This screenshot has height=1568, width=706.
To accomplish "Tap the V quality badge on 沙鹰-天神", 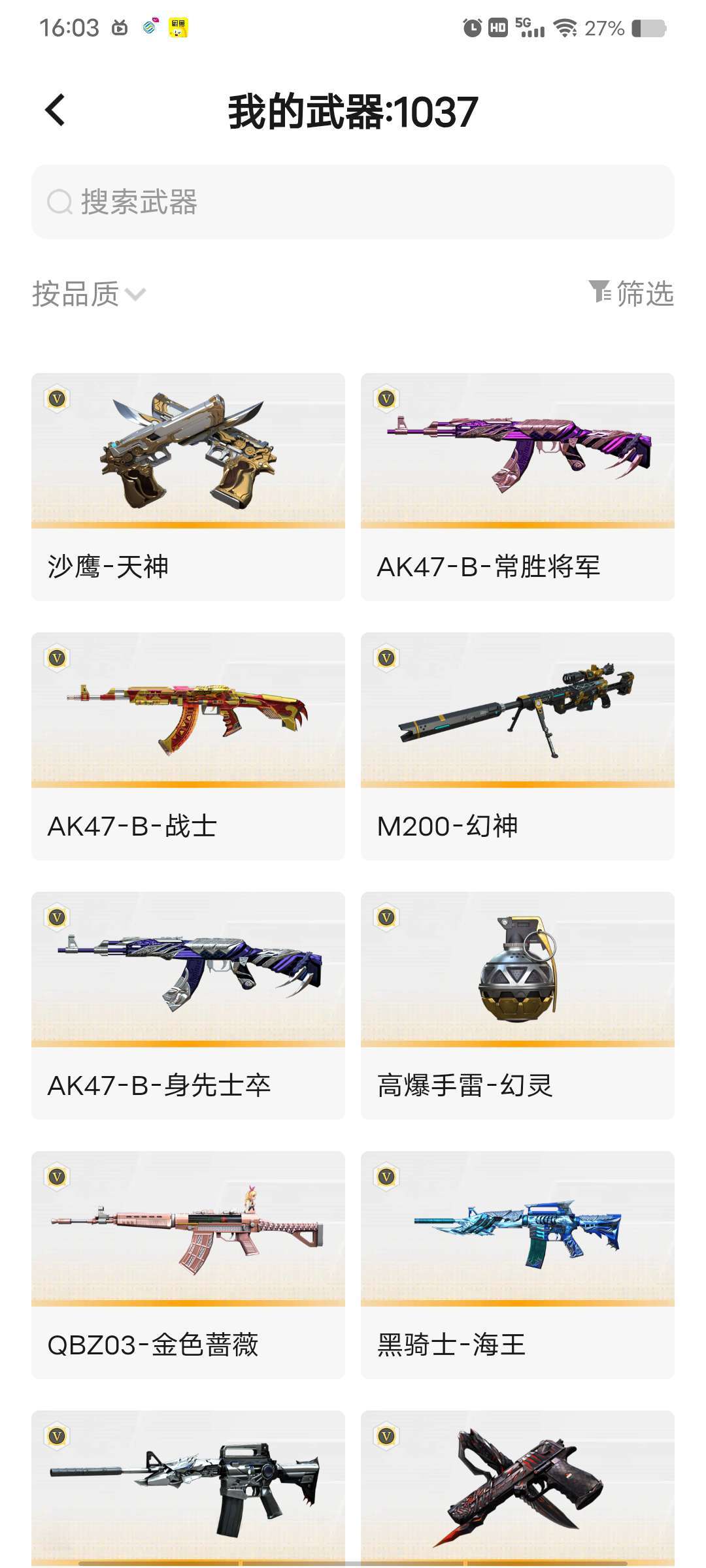I will coord(58,399).
